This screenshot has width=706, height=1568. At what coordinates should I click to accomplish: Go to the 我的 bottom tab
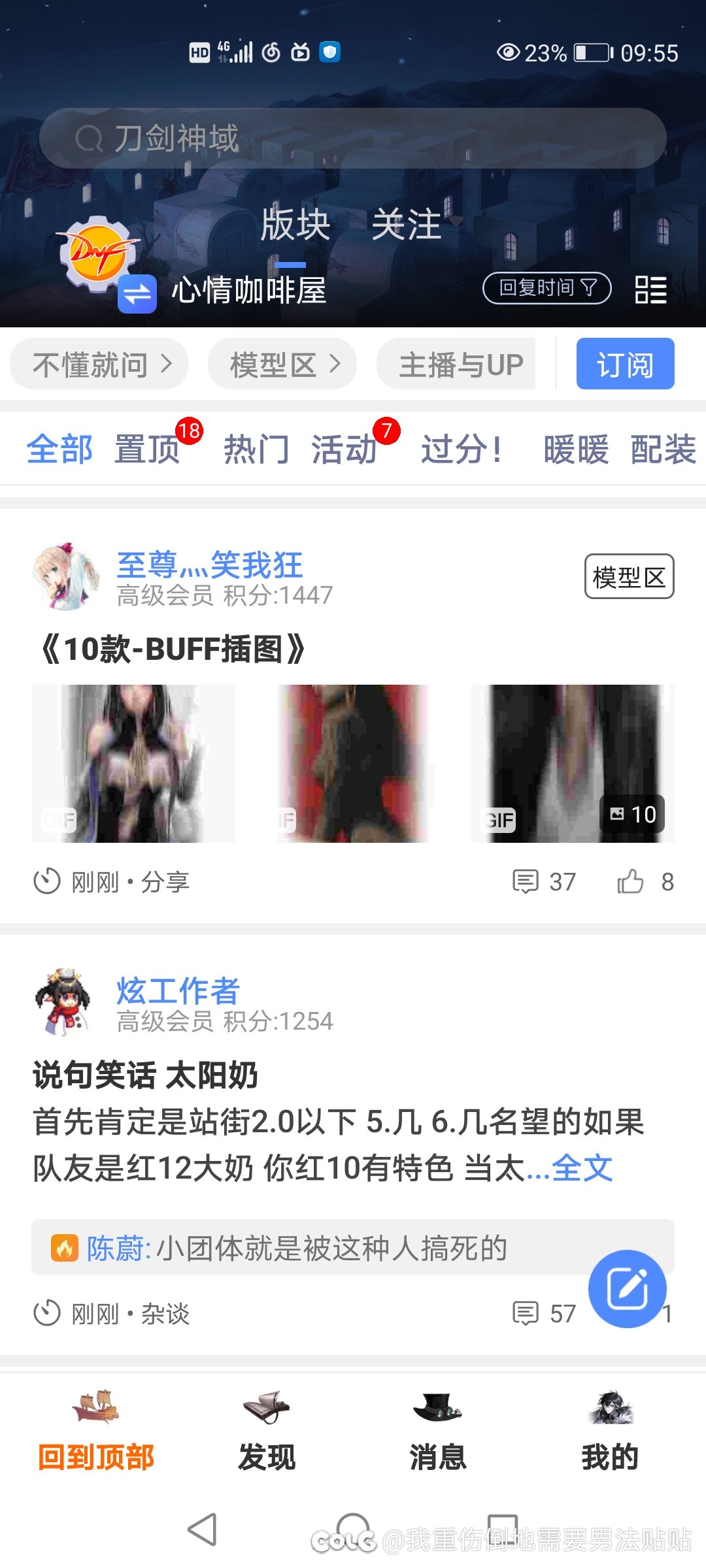click(610, 1431)
